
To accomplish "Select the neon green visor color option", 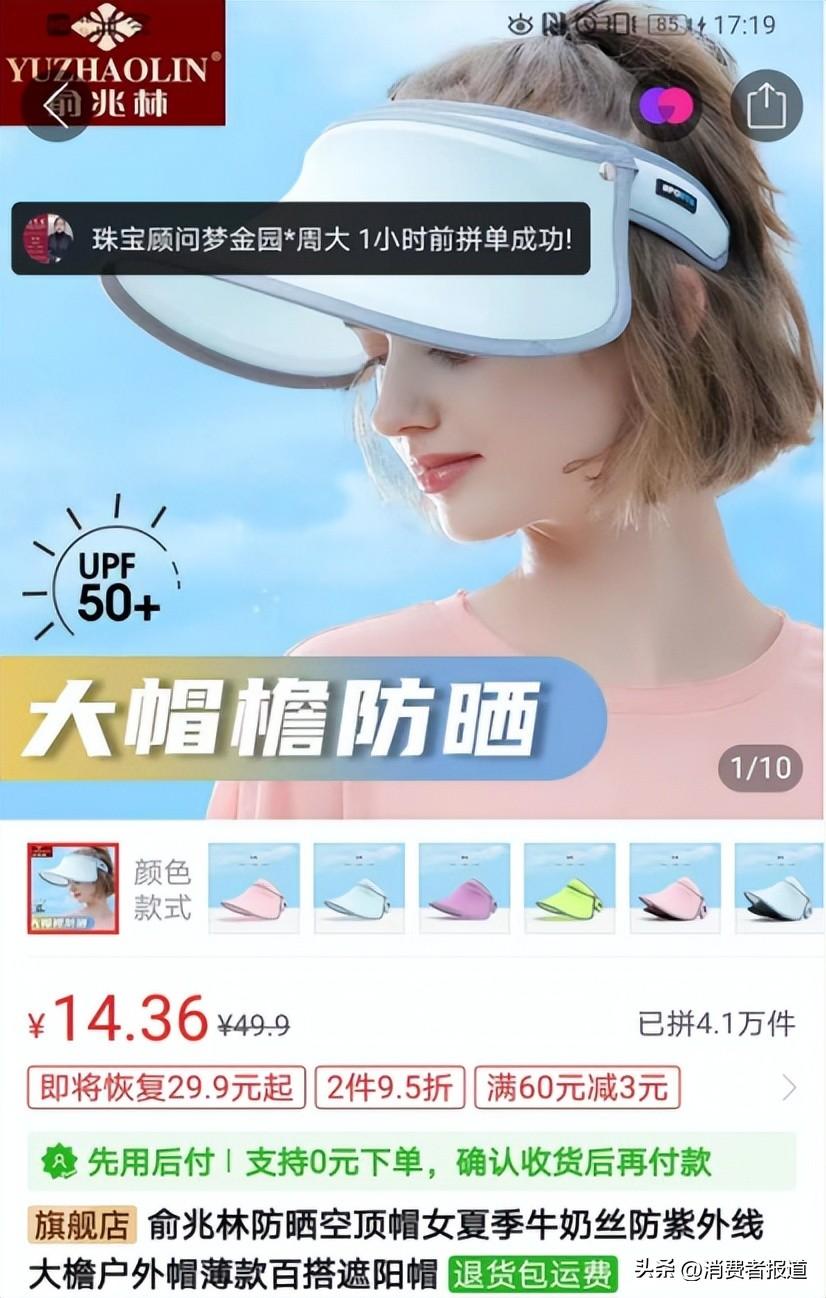I will coord(569,888).
